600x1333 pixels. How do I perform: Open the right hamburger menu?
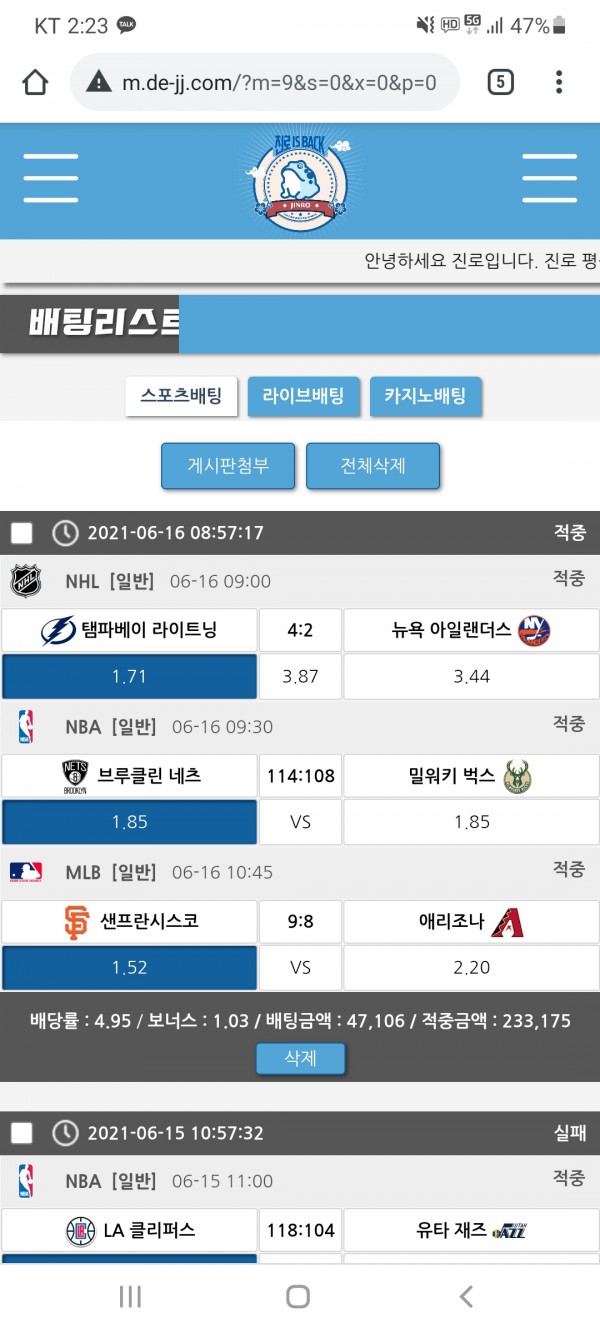pos(549,179)
